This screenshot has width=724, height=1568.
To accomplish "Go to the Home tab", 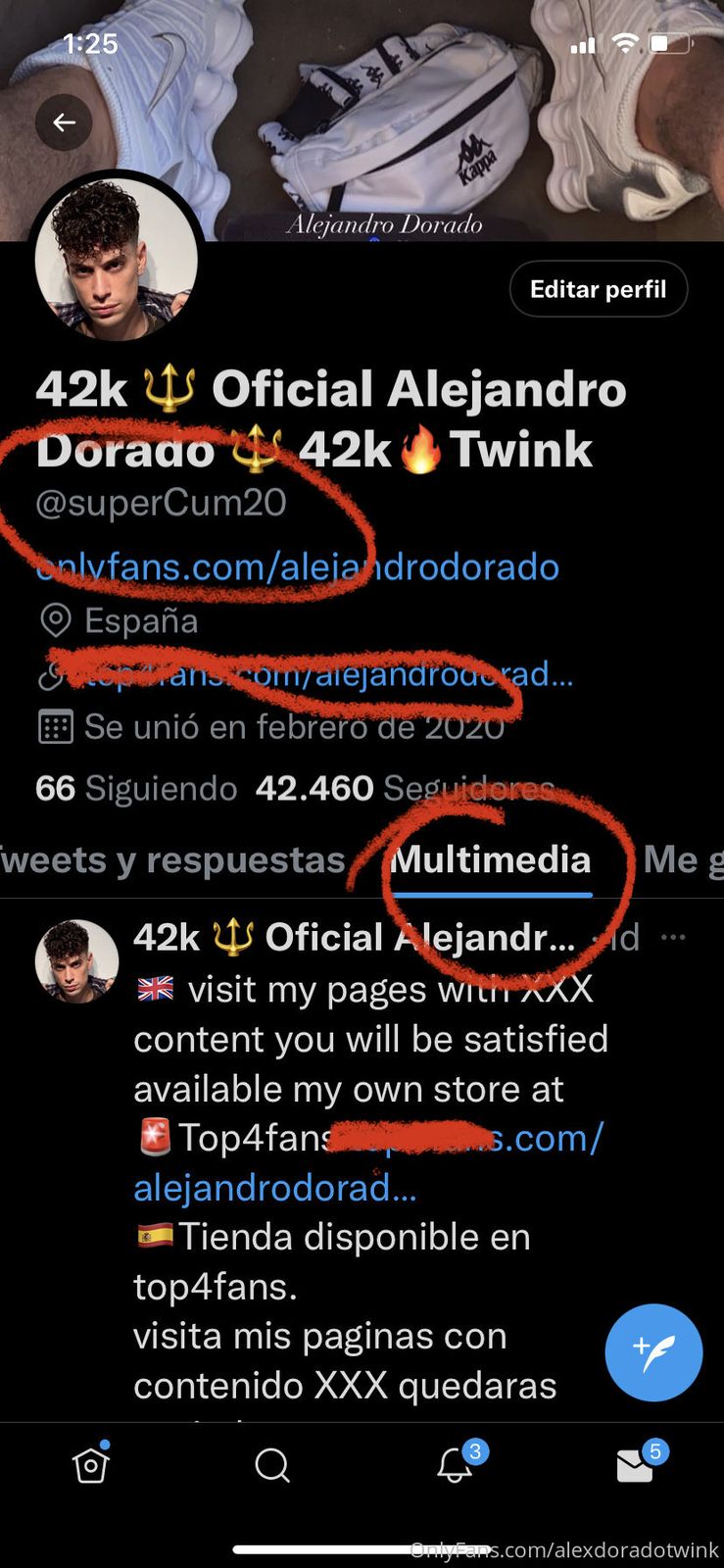I will click(x=90, y=1465).
